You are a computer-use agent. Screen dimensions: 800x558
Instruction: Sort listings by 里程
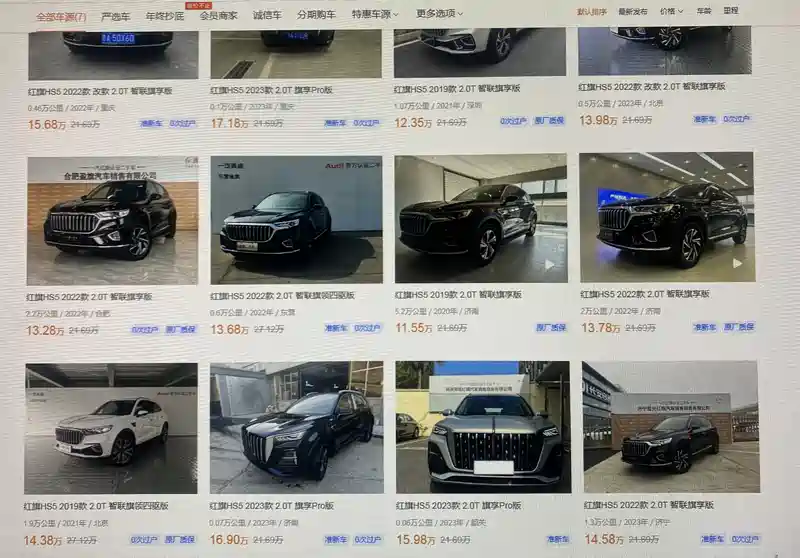[731, 11]
